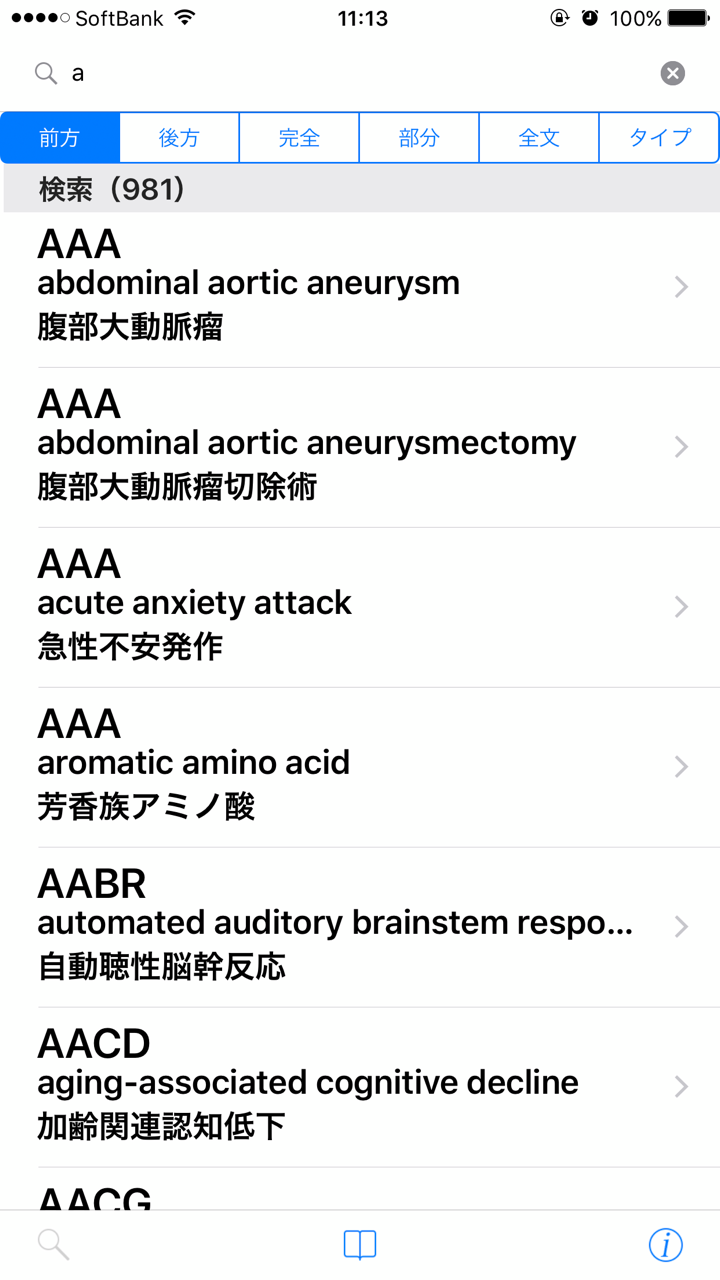The height and width of the screenshot is (1280, 720).
Task: Open AAA acute anxiety attack entry
Action: (x=360, y=607)
